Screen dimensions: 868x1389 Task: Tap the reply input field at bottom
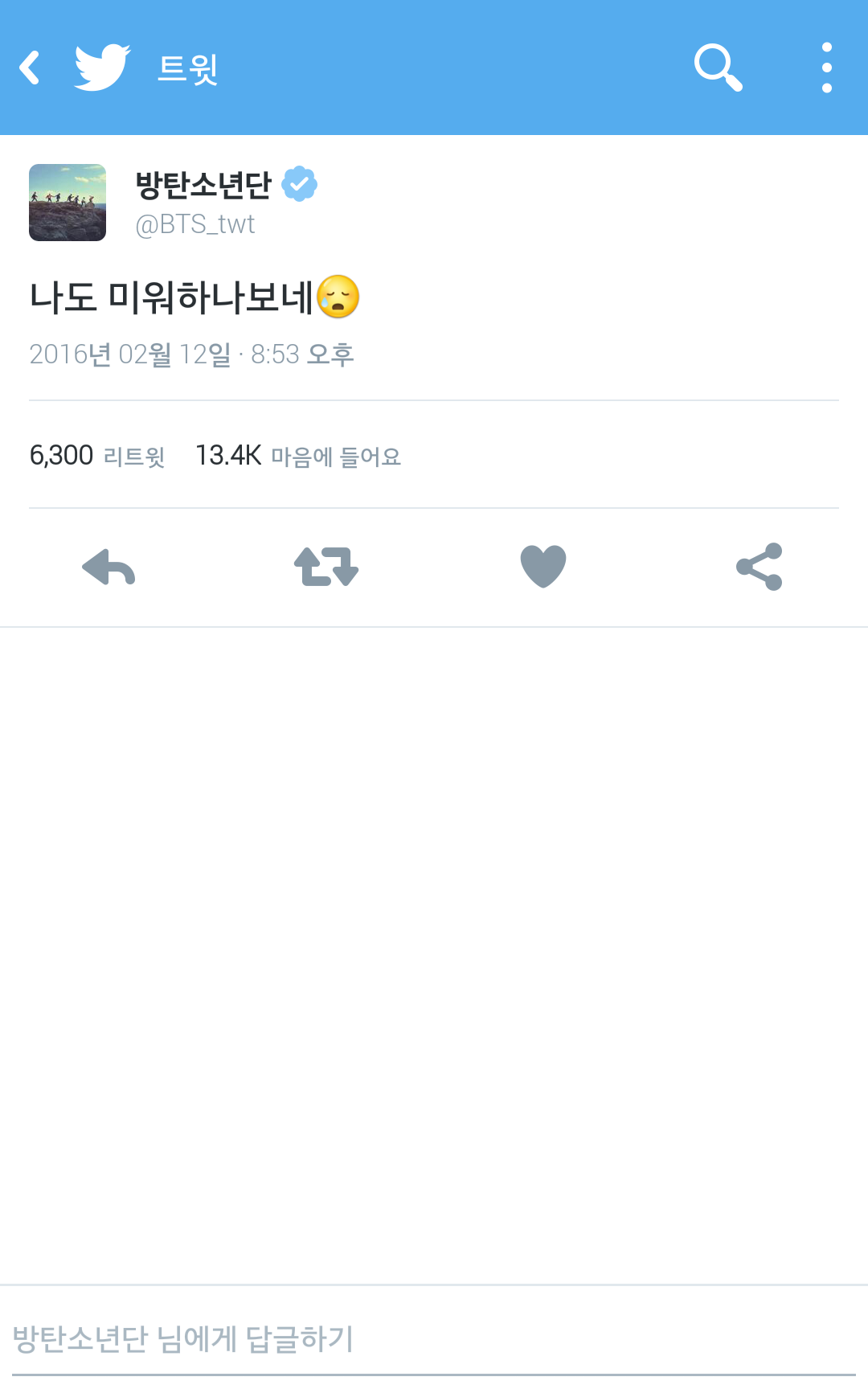pyautogui.click(x=321, y=1330)
